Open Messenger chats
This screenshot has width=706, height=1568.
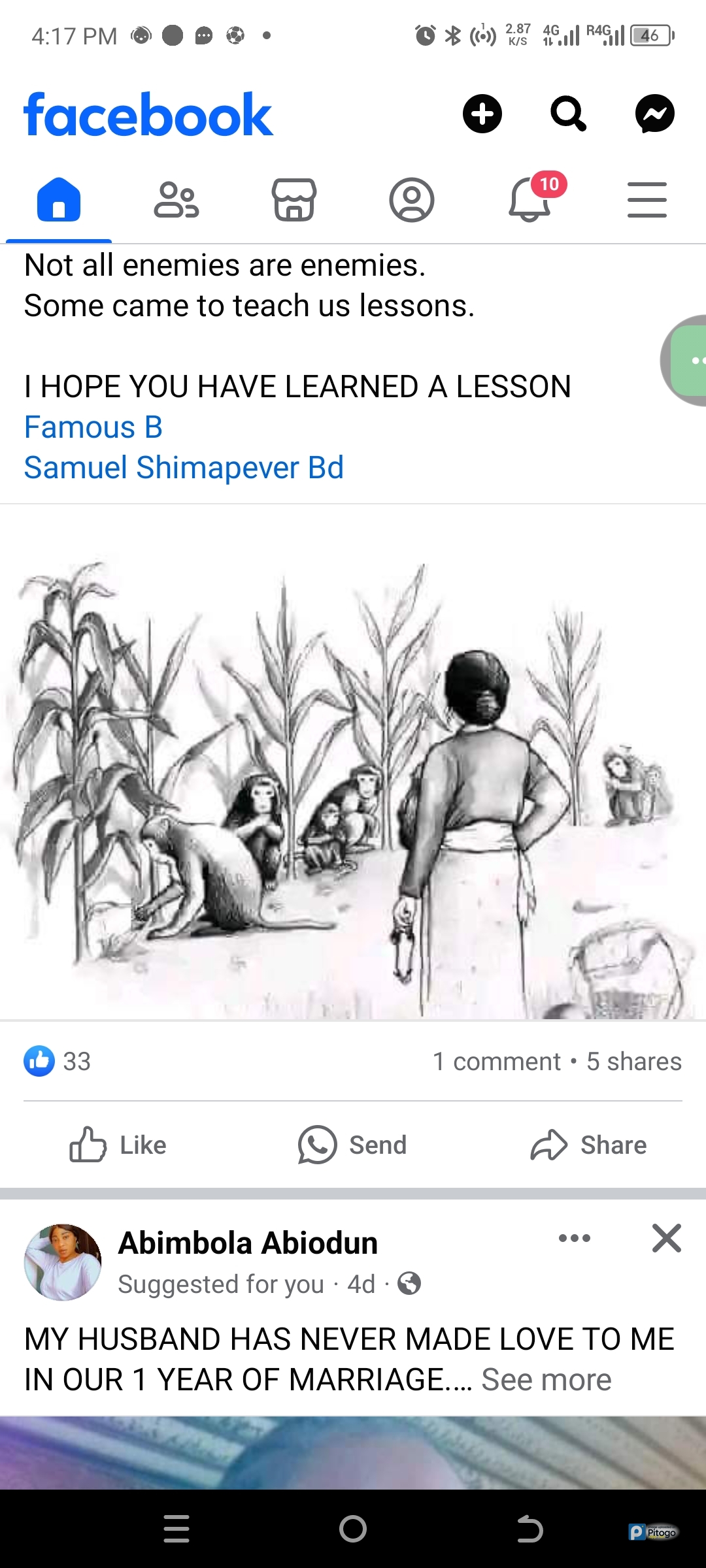click(654, 114)
